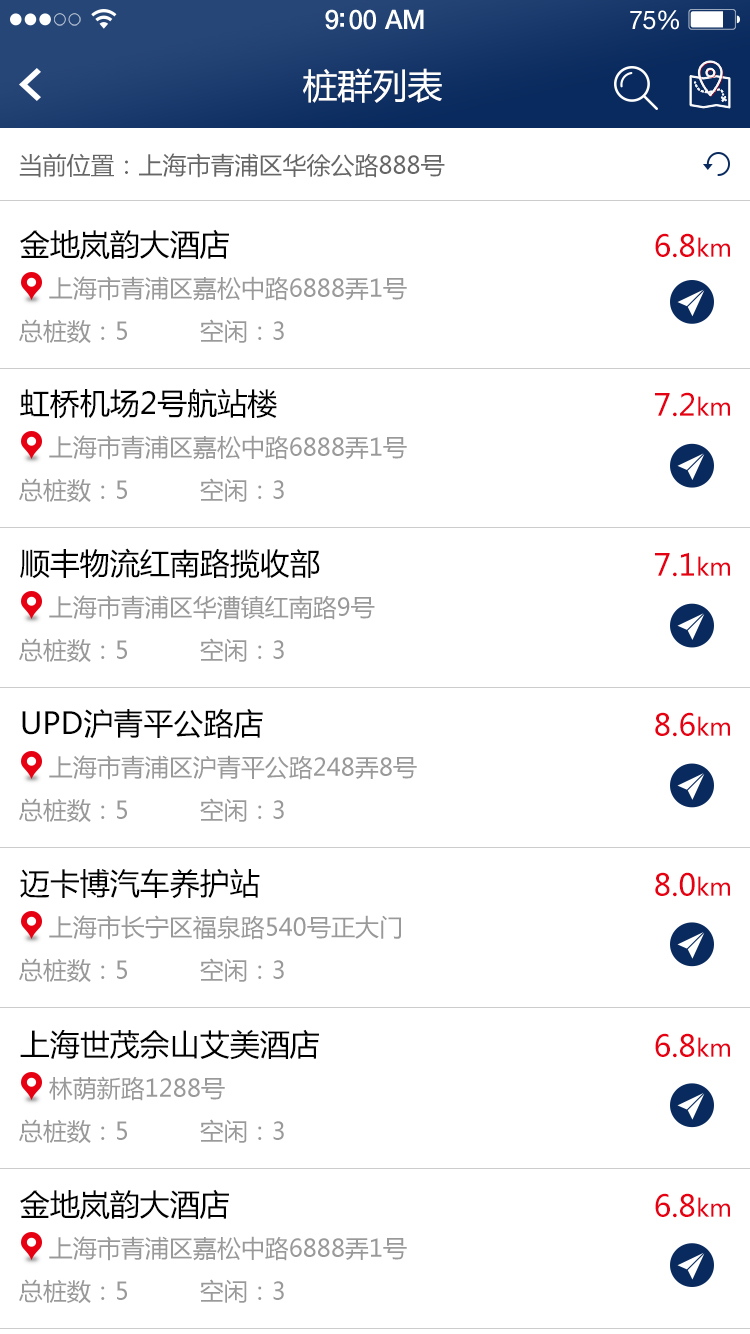Tap navigation icon for 金地岚韵大酒店

click(691, 302)
